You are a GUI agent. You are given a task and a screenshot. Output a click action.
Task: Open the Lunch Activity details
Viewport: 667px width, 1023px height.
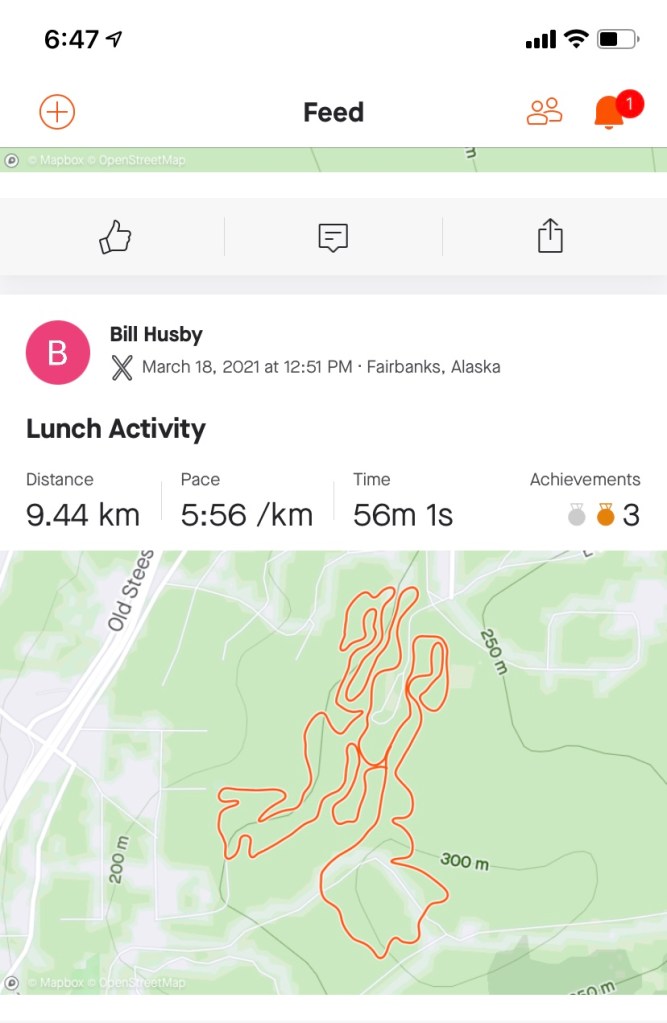point(116,429)
